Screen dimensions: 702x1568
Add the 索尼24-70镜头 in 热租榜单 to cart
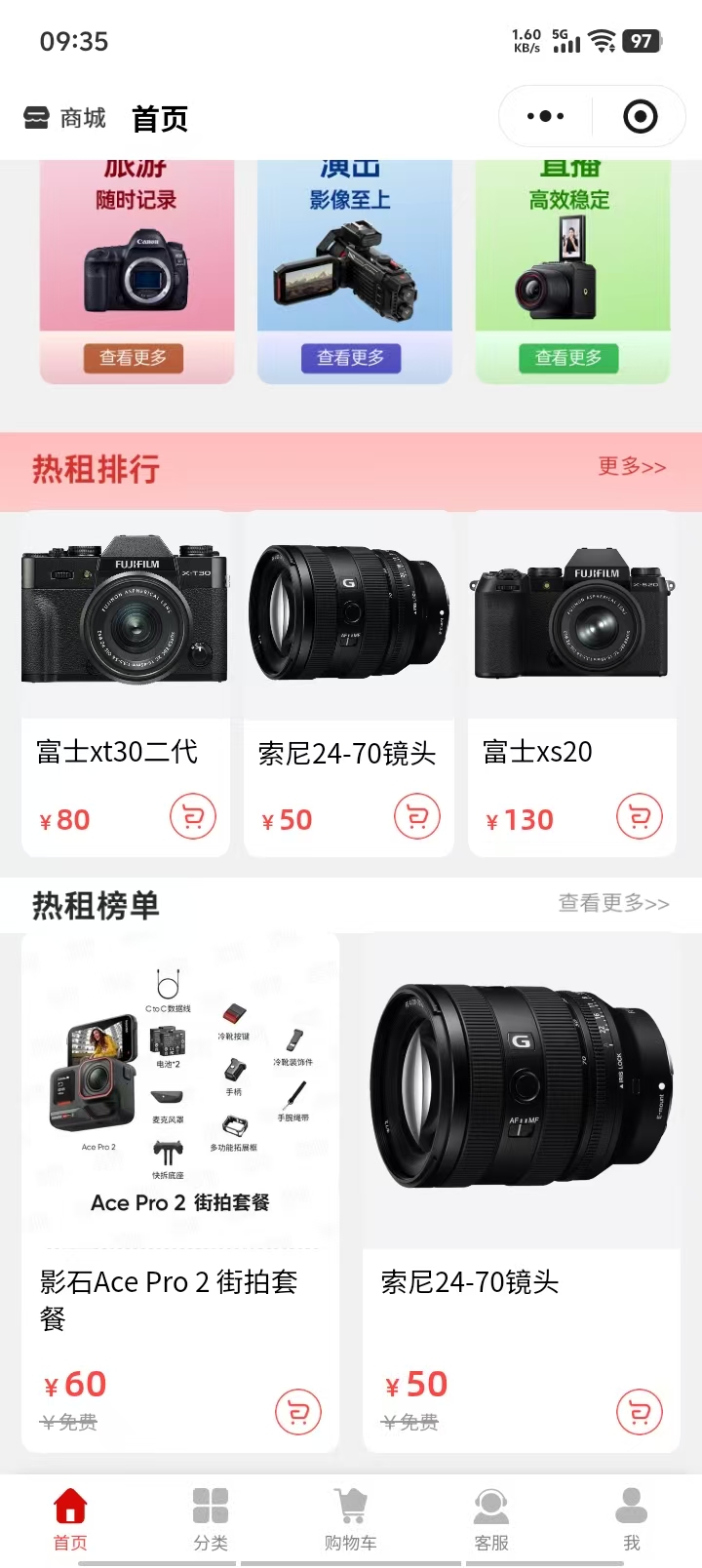pyautogui.click(x=640, y=1412)
